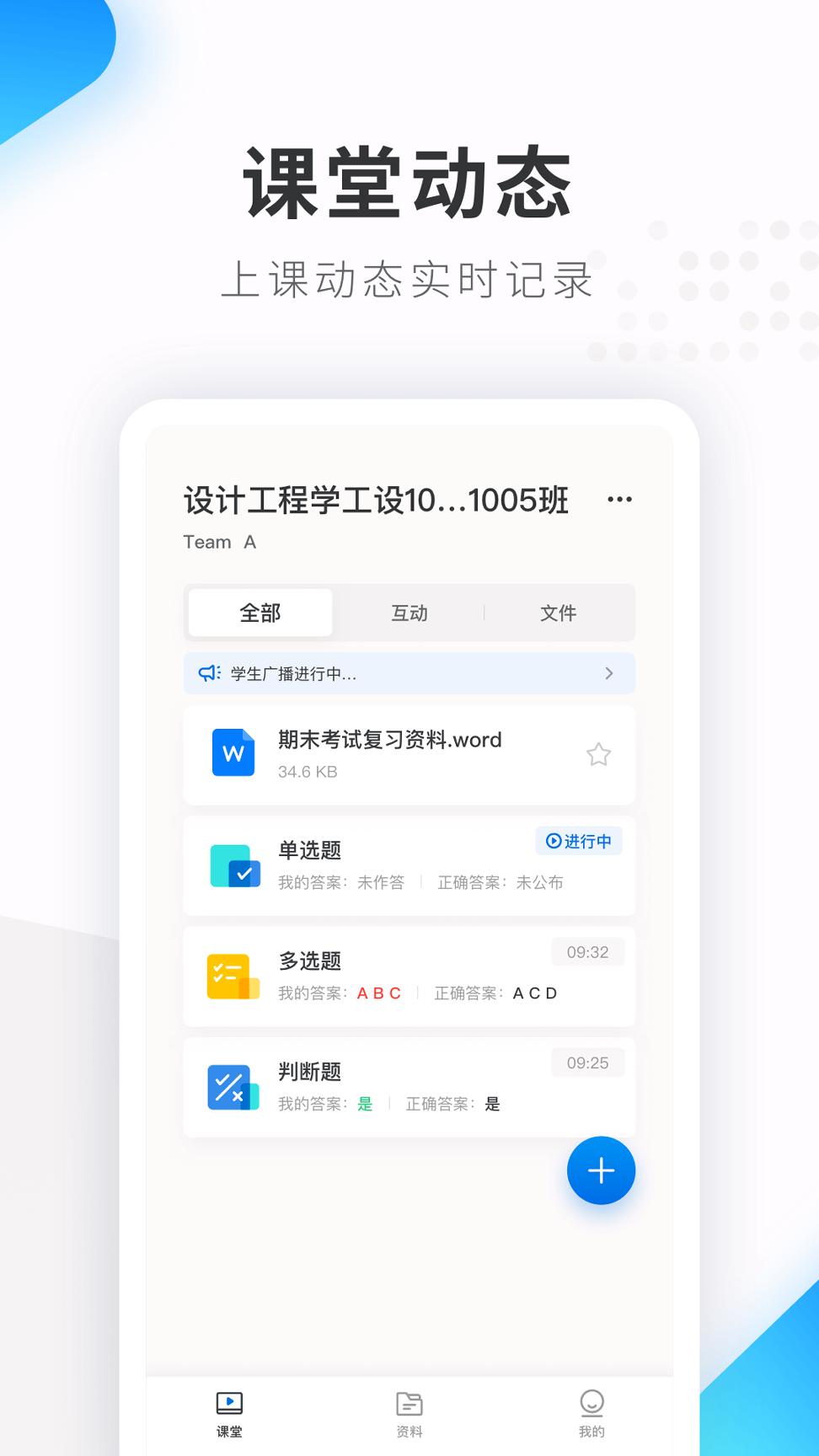Click the floating blue plus button
Screen dimensions: 819x1456
[x=601, y=1170]
